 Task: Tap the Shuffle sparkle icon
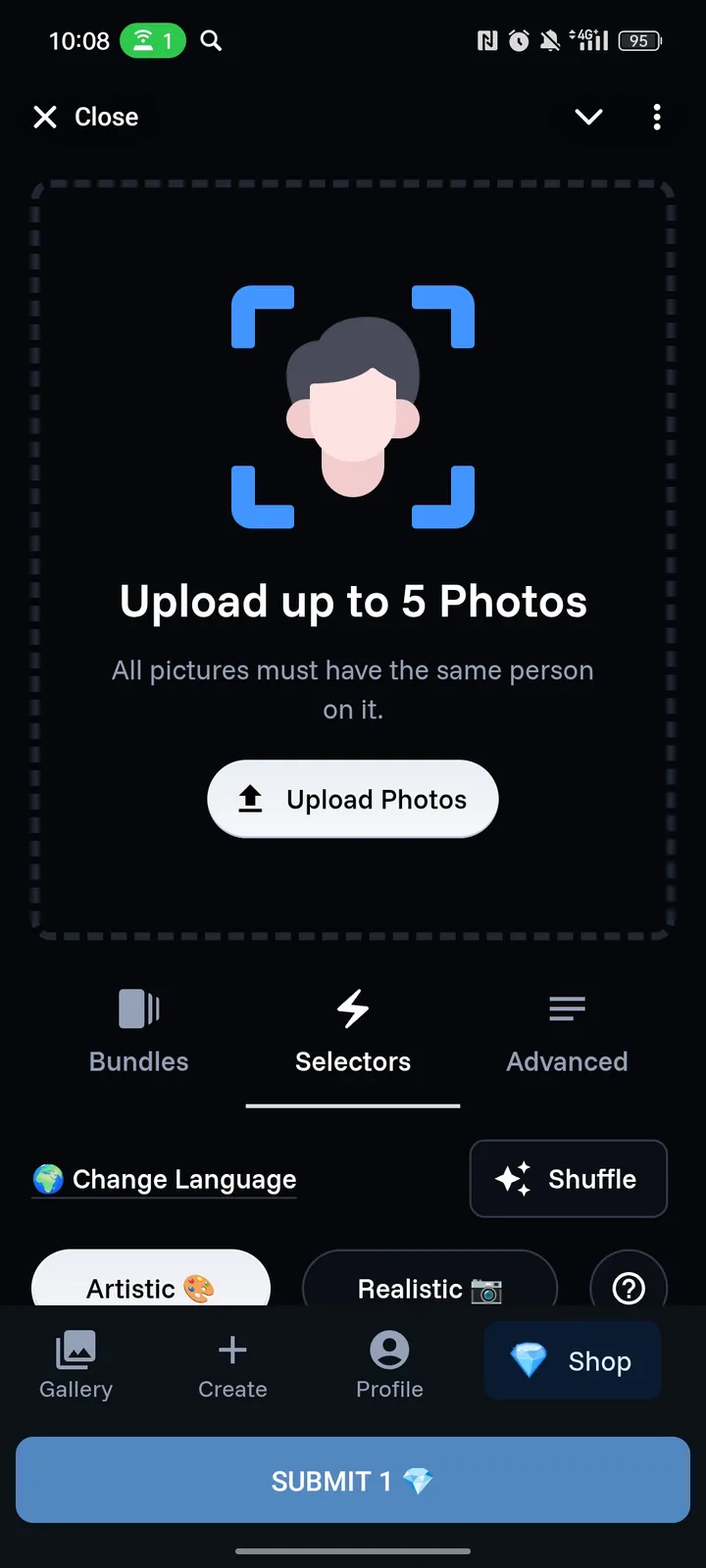click(x=514, y=1179)
